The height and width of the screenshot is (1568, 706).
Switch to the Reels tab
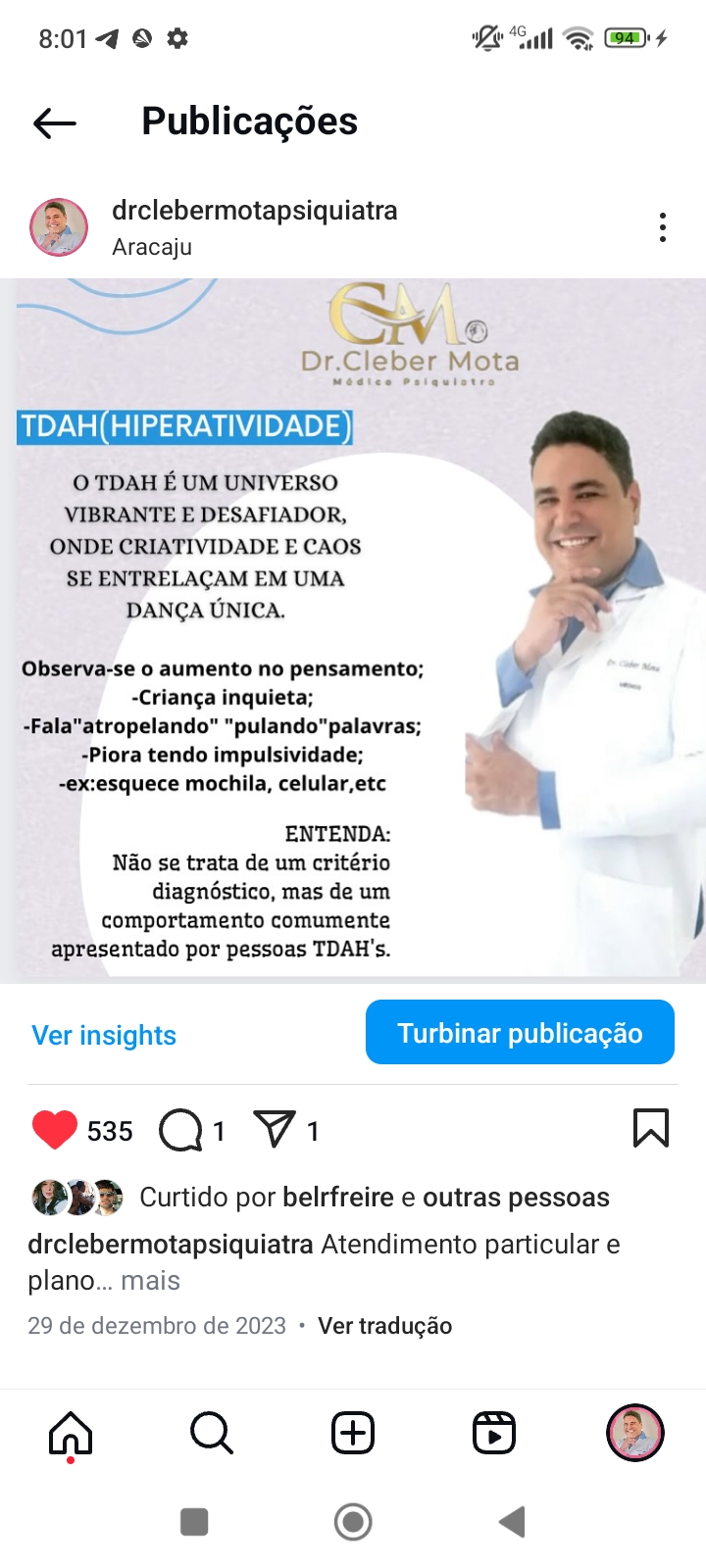pyautogui.click(x=494, y=1433)
